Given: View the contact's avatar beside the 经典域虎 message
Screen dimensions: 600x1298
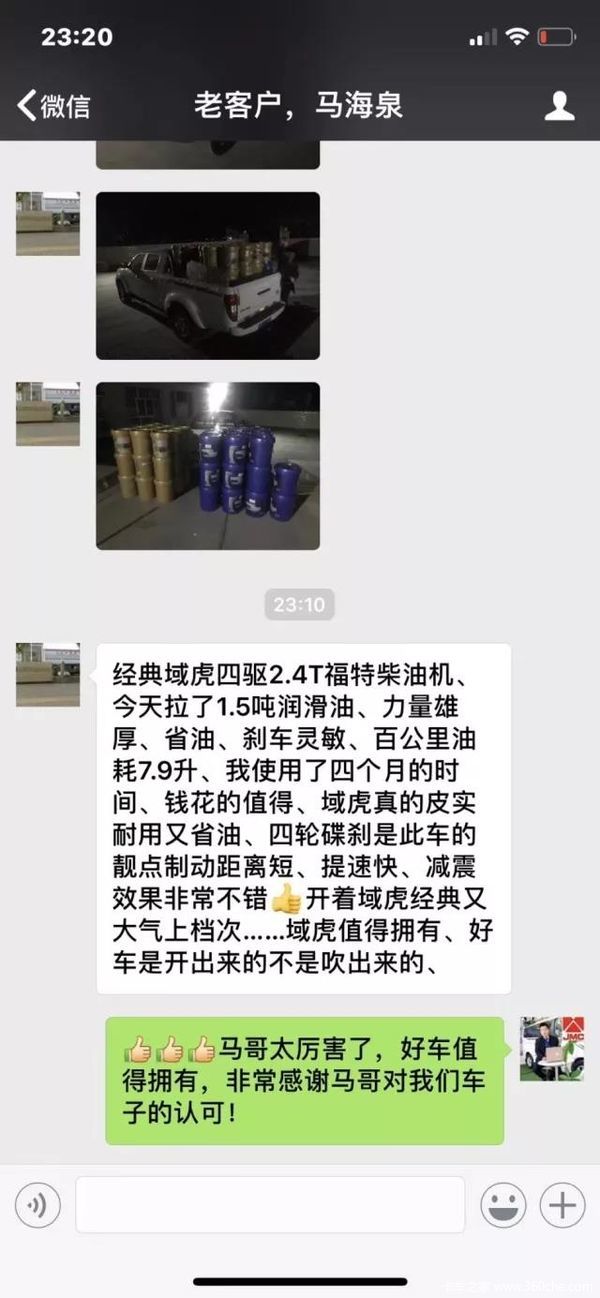Looking at the screenshot, I should coord(48,675).
